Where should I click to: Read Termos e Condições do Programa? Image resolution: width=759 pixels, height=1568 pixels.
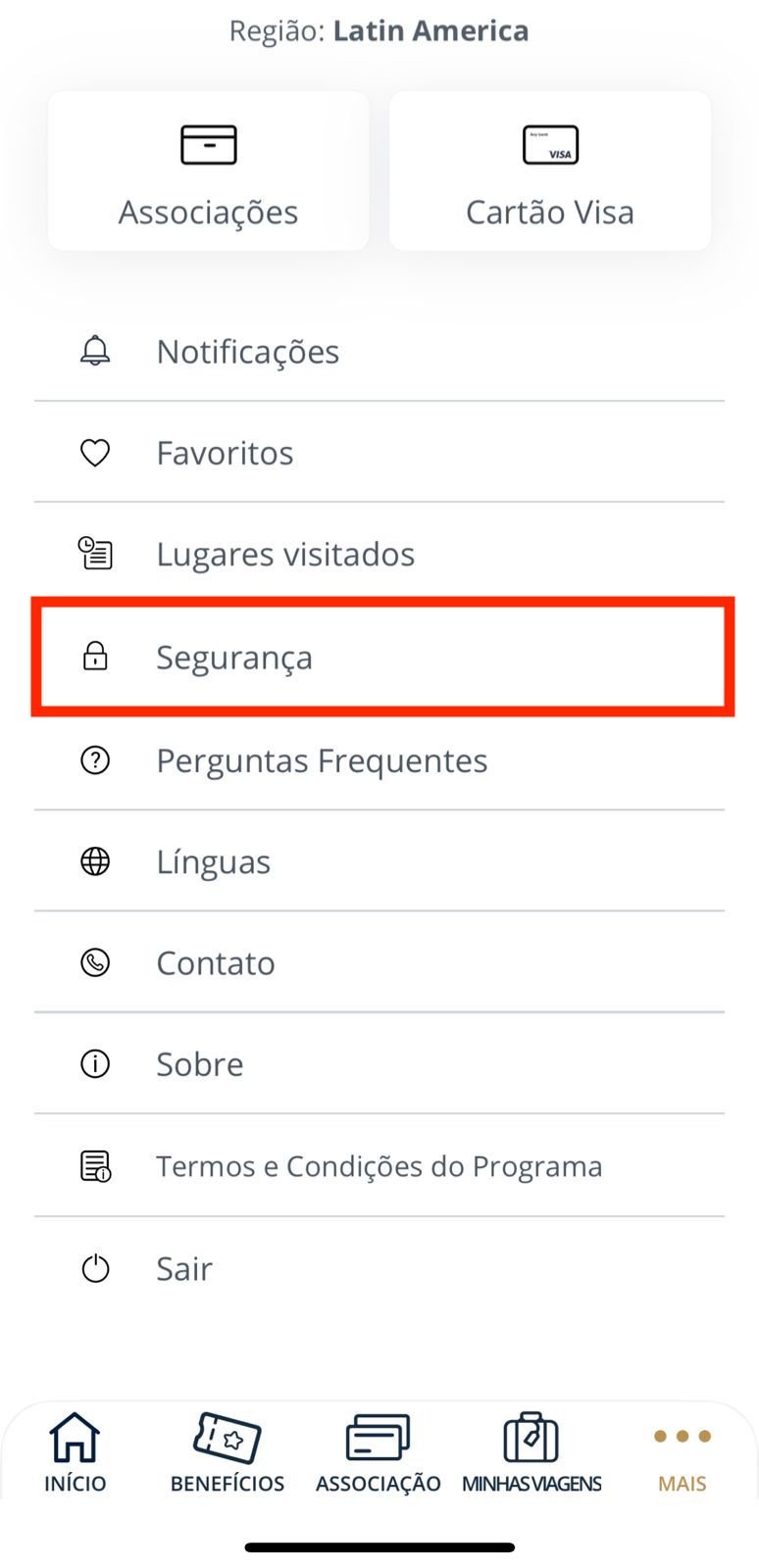click(379, 1166)
